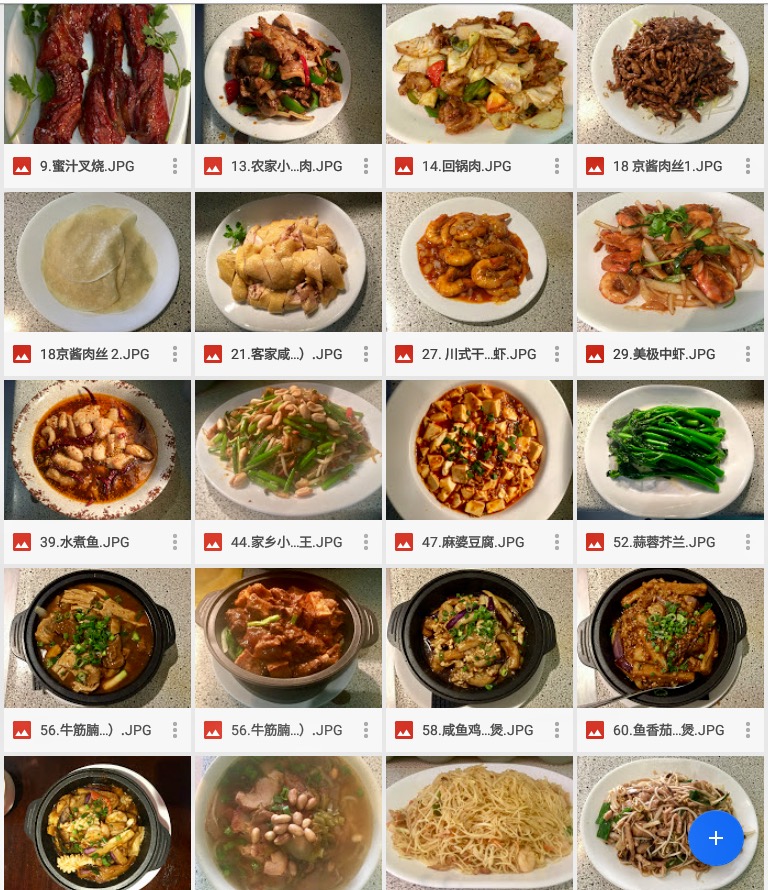Screen dimensions: 768x890
Task: Open the 21.客家咸...) .JPG picture
Action: coord(288,262)
